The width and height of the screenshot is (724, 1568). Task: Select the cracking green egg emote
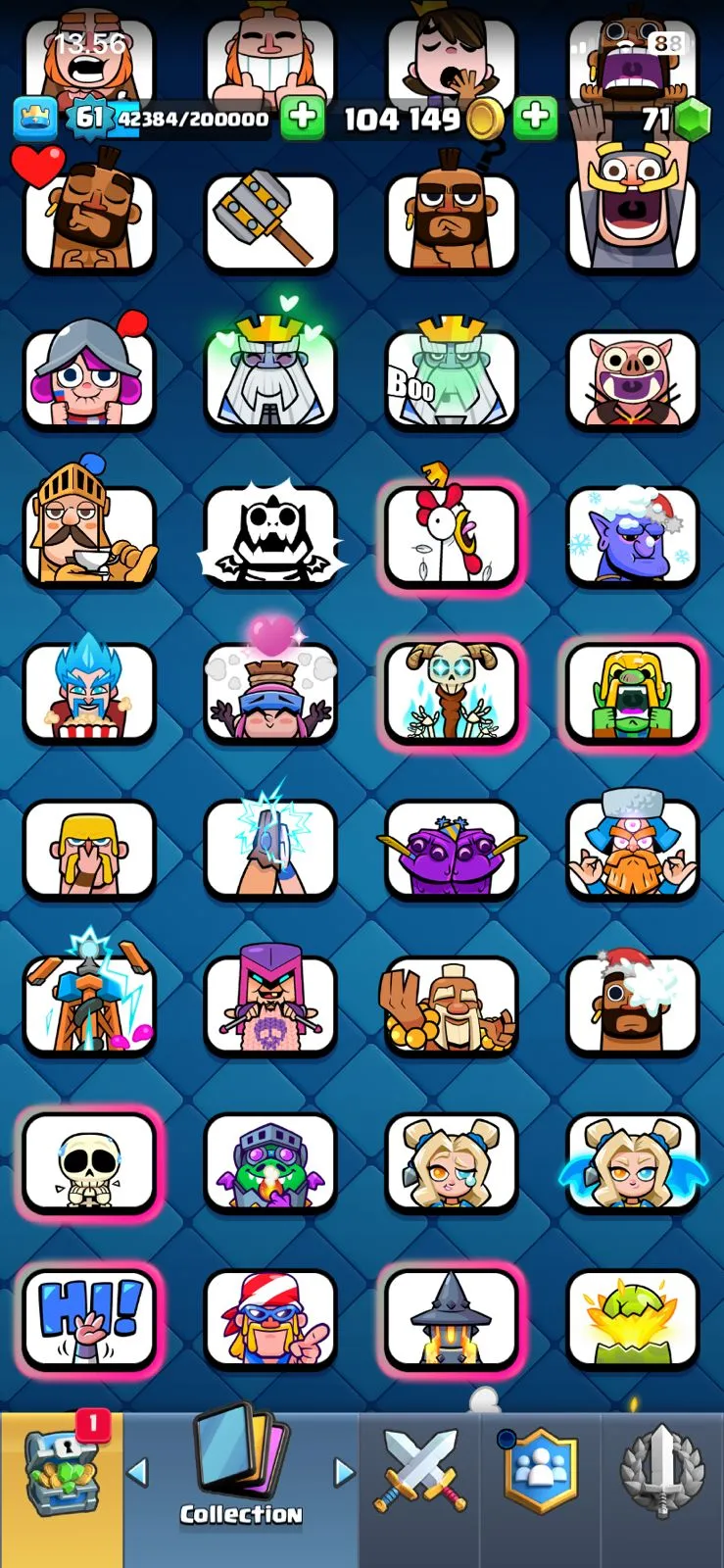[633, 1318]
